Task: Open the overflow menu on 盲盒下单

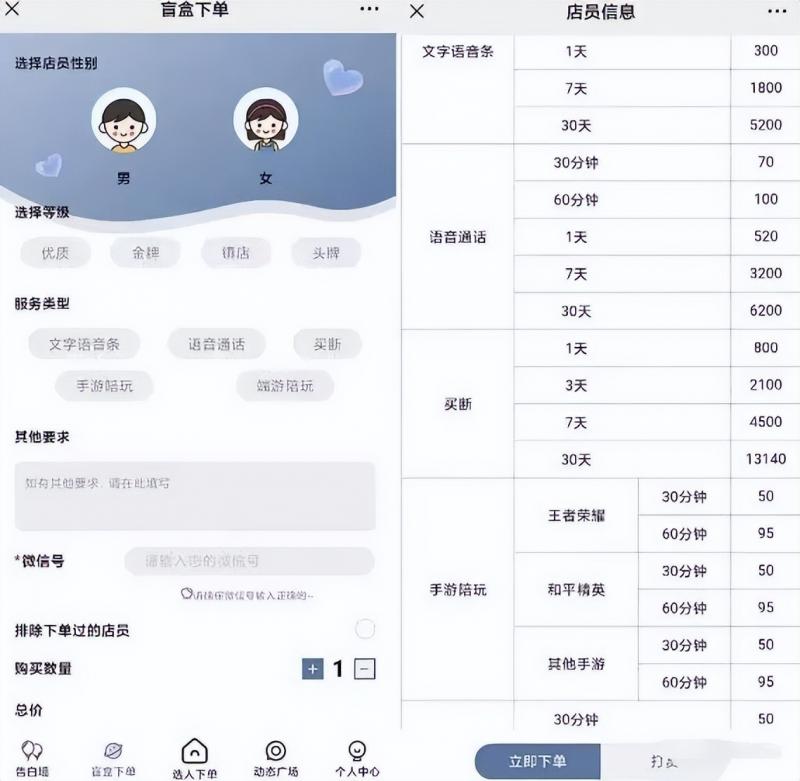Action: [x=369, y=9]
